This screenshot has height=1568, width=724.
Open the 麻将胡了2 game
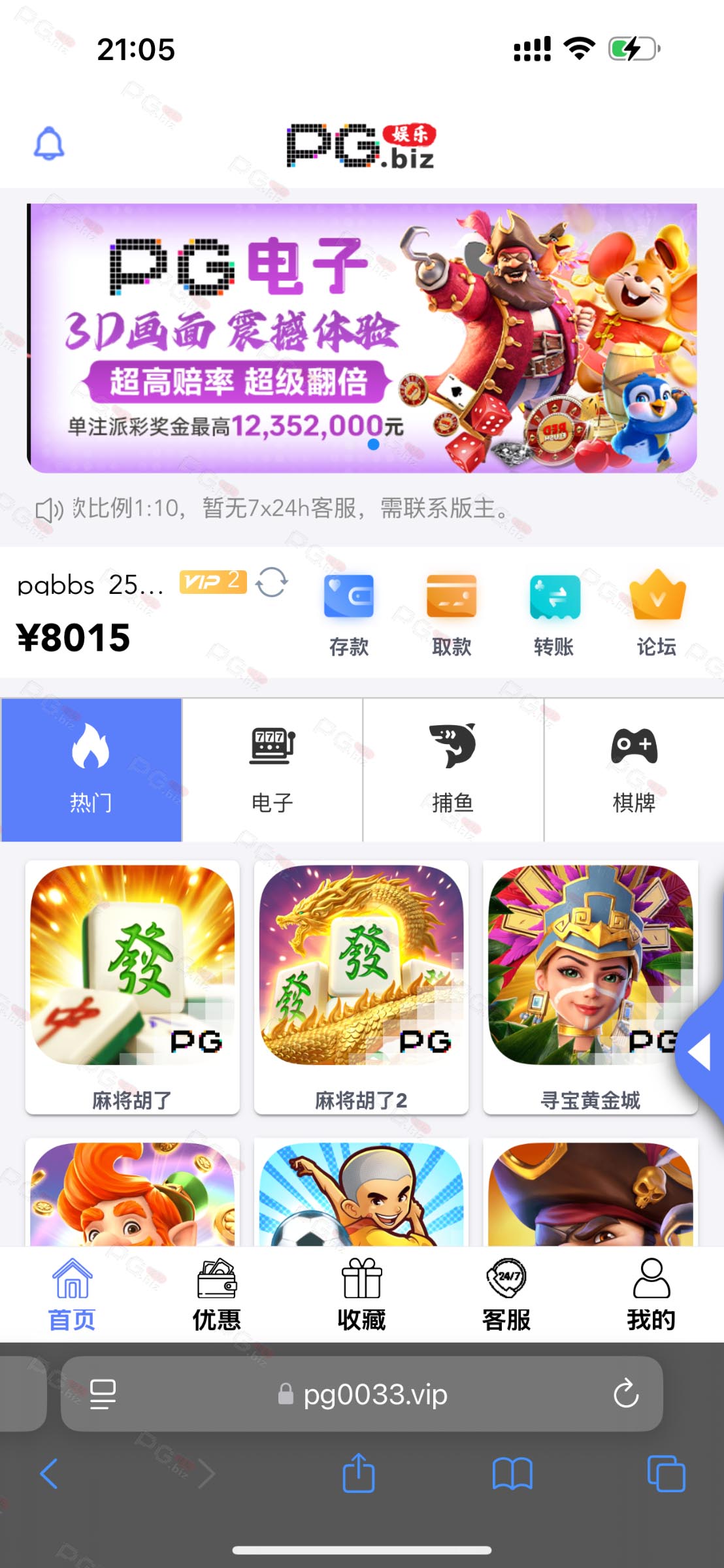[x=361, y=987]
